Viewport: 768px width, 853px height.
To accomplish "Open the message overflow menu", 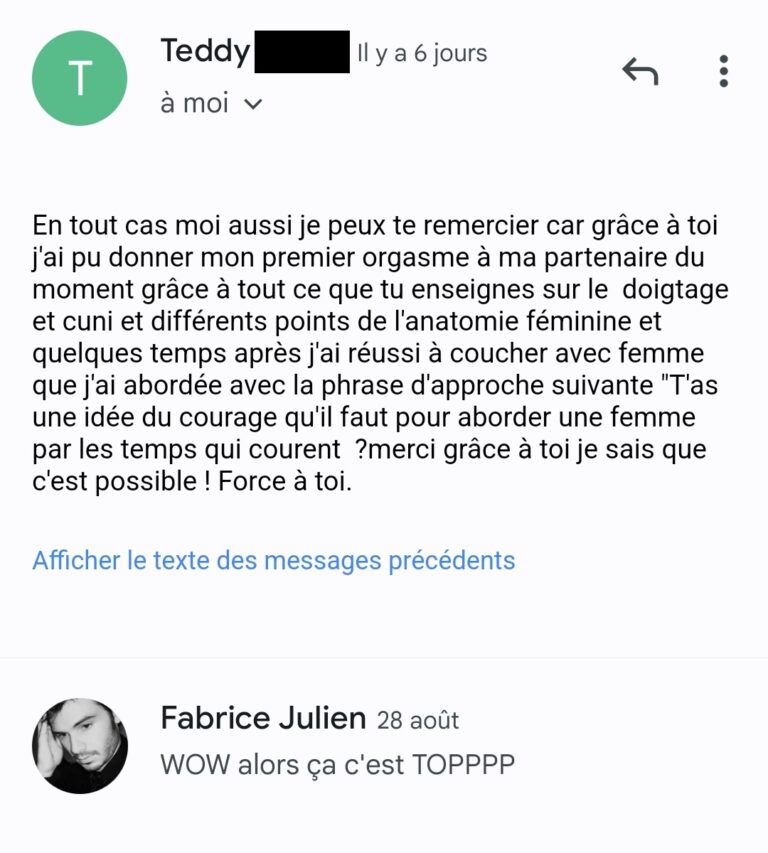I will (723, 71).
